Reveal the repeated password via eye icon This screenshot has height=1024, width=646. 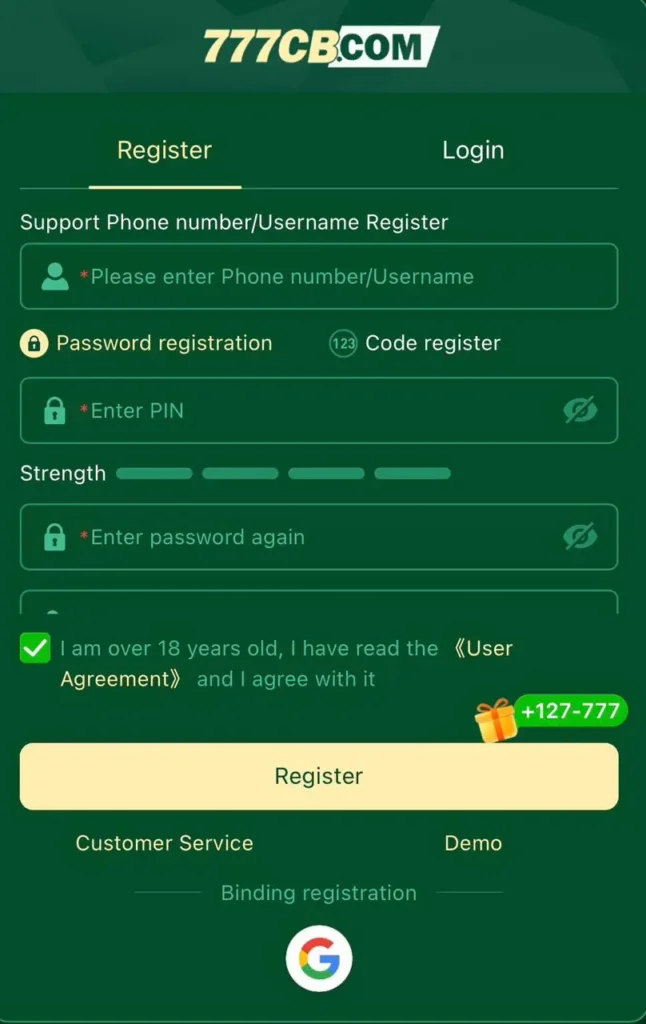click(580, 537)
